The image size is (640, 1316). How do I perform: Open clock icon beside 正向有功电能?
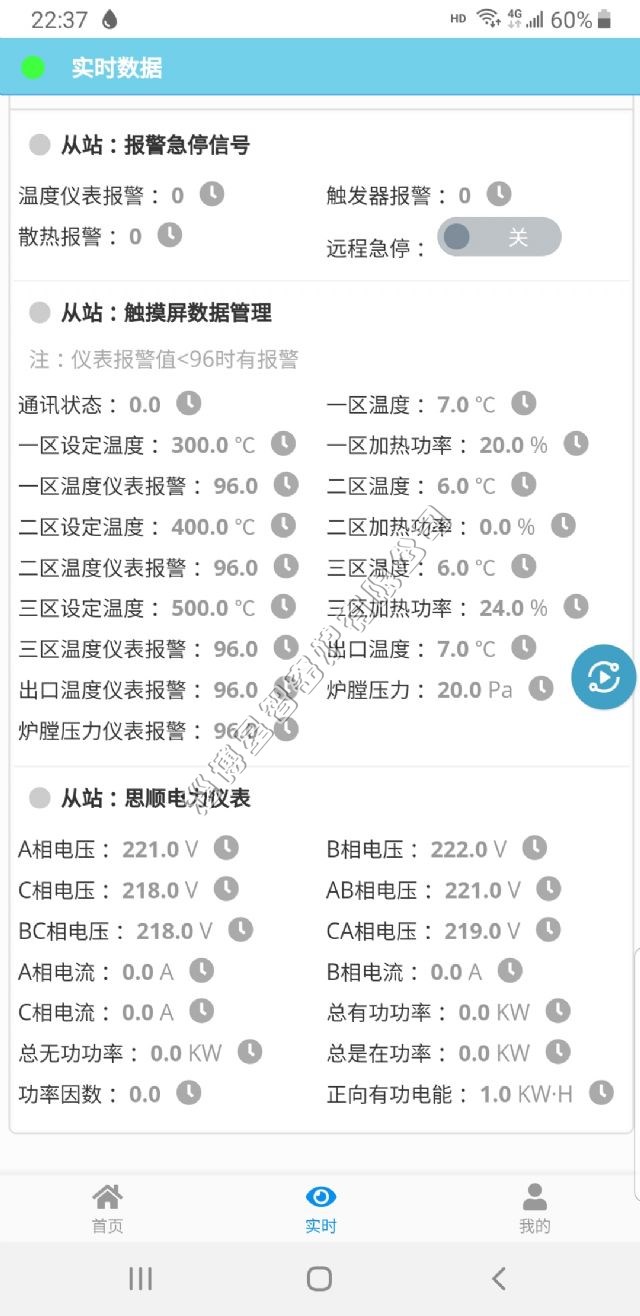click(x=600, y=1093)
